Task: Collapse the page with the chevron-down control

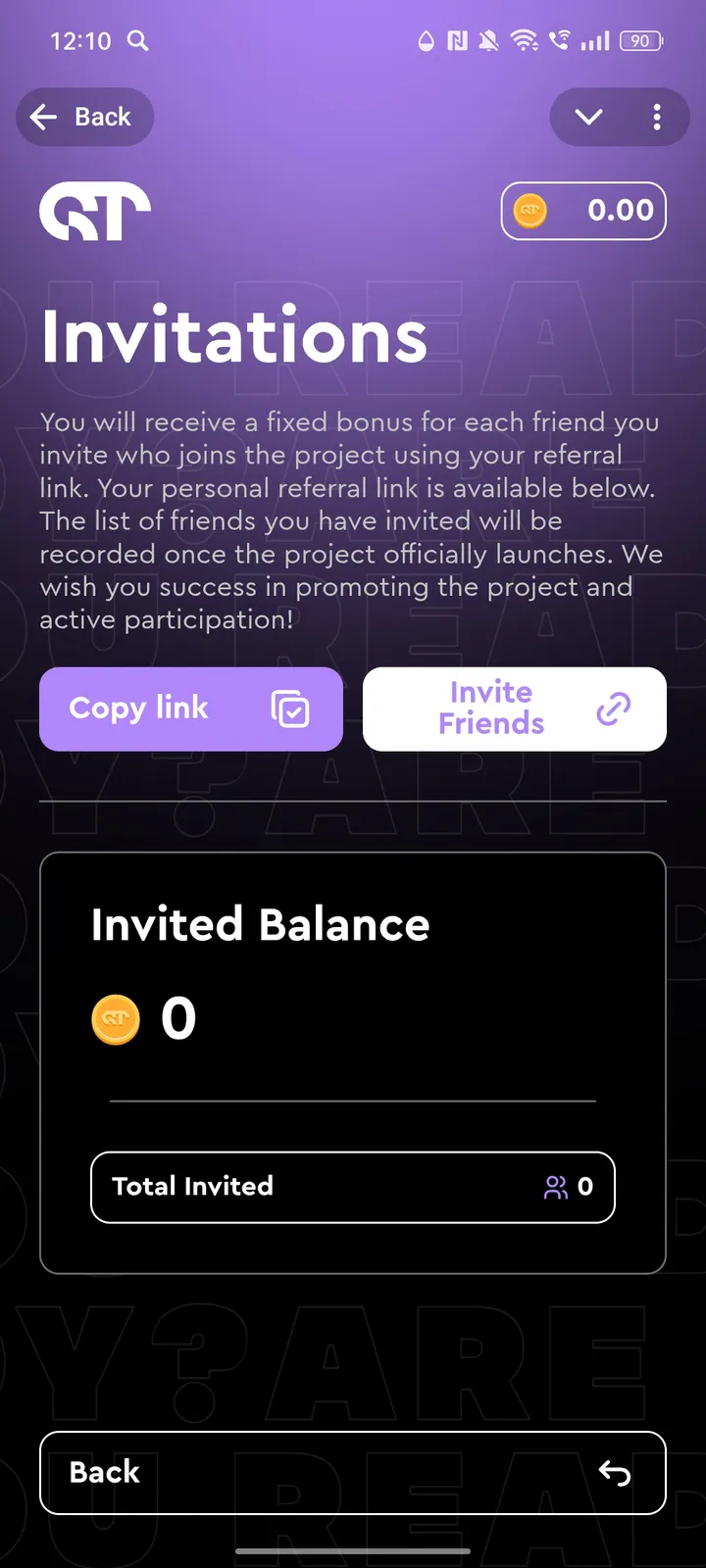Action: pyautogui.click(x=587, y=117)
